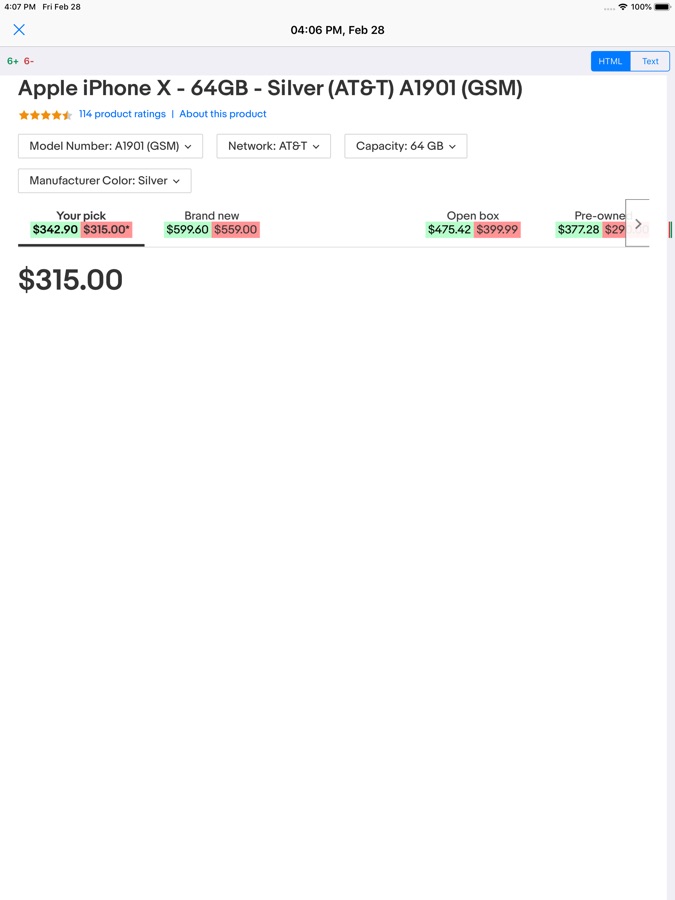Close the page snapshot view
The image size is (675, 900).
(19, 30)
